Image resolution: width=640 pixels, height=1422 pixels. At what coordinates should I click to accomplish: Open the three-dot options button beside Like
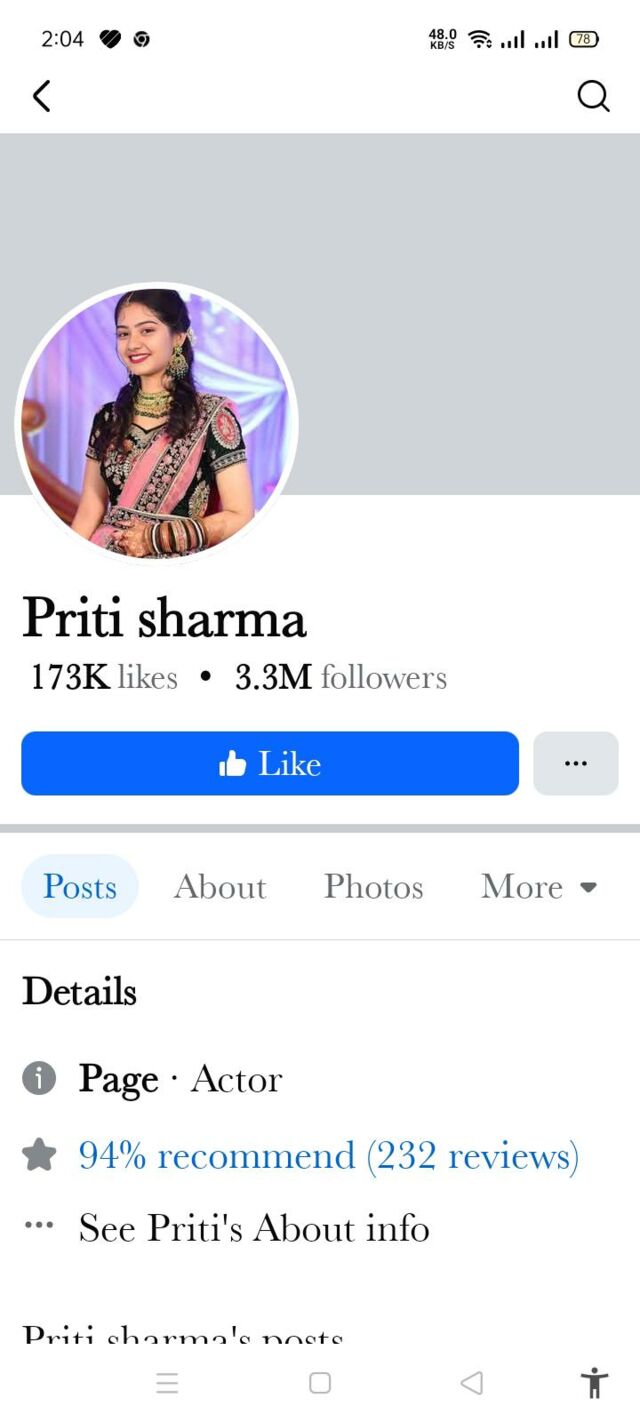point(576,764)
